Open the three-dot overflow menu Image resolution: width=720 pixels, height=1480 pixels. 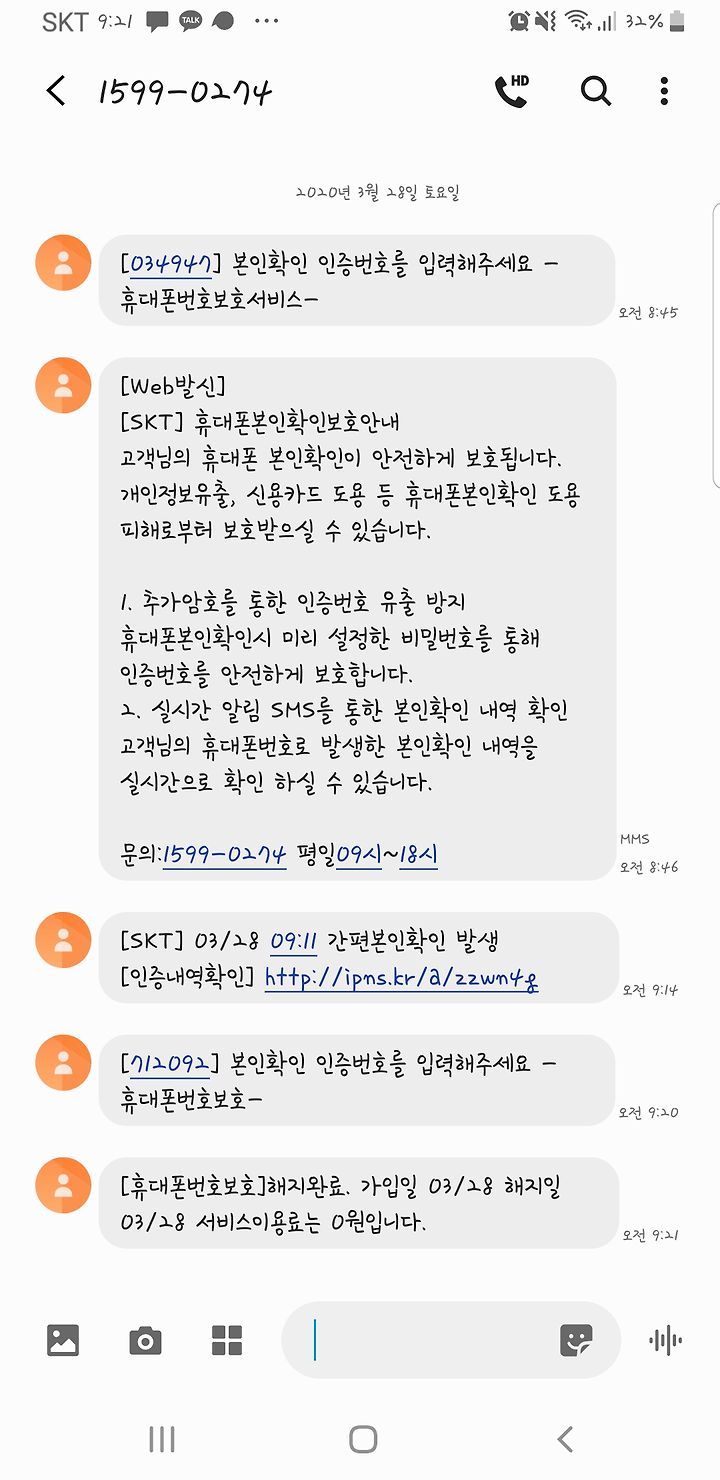point(664,91)
